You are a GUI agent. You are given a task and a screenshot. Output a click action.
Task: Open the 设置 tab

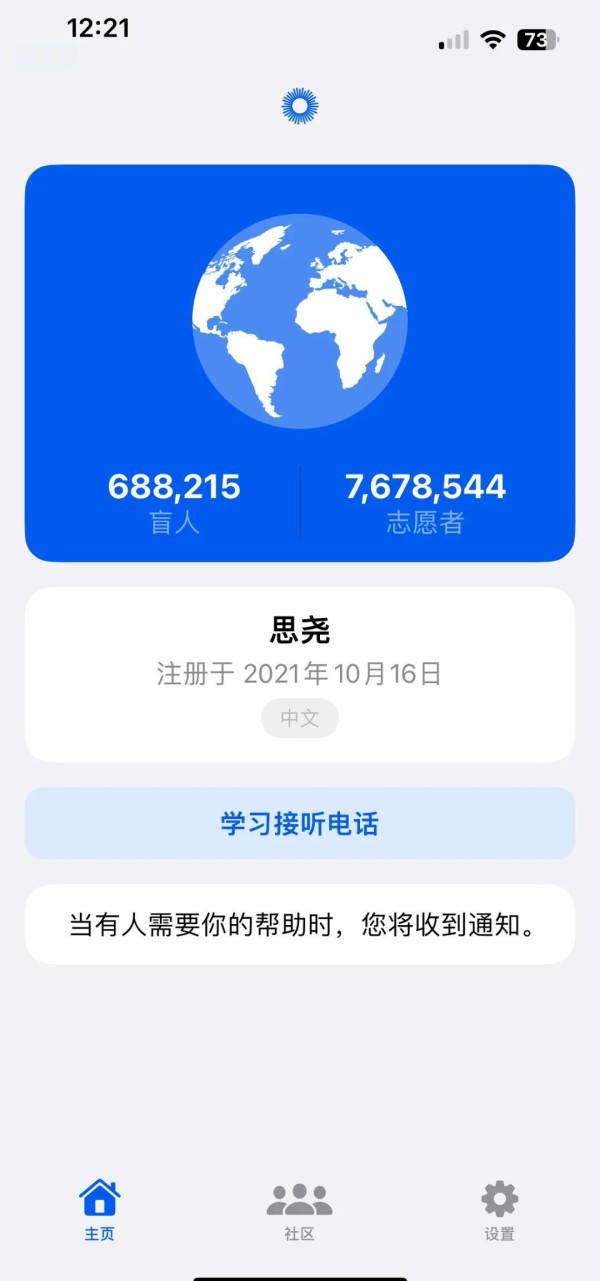tap(499, 1209)
